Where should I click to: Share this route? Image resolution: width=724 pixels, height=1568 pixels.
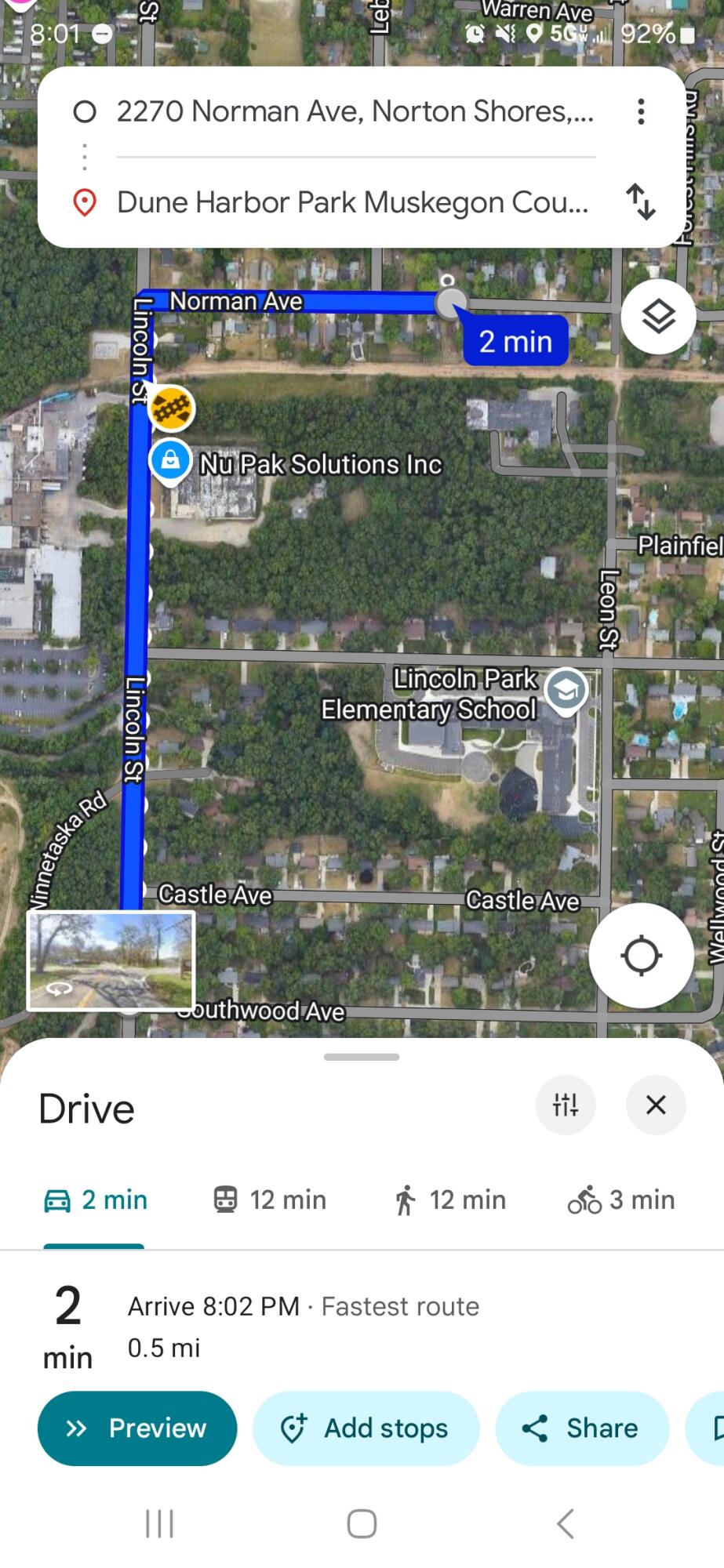pyautogui.click(x=581, y=1428)
